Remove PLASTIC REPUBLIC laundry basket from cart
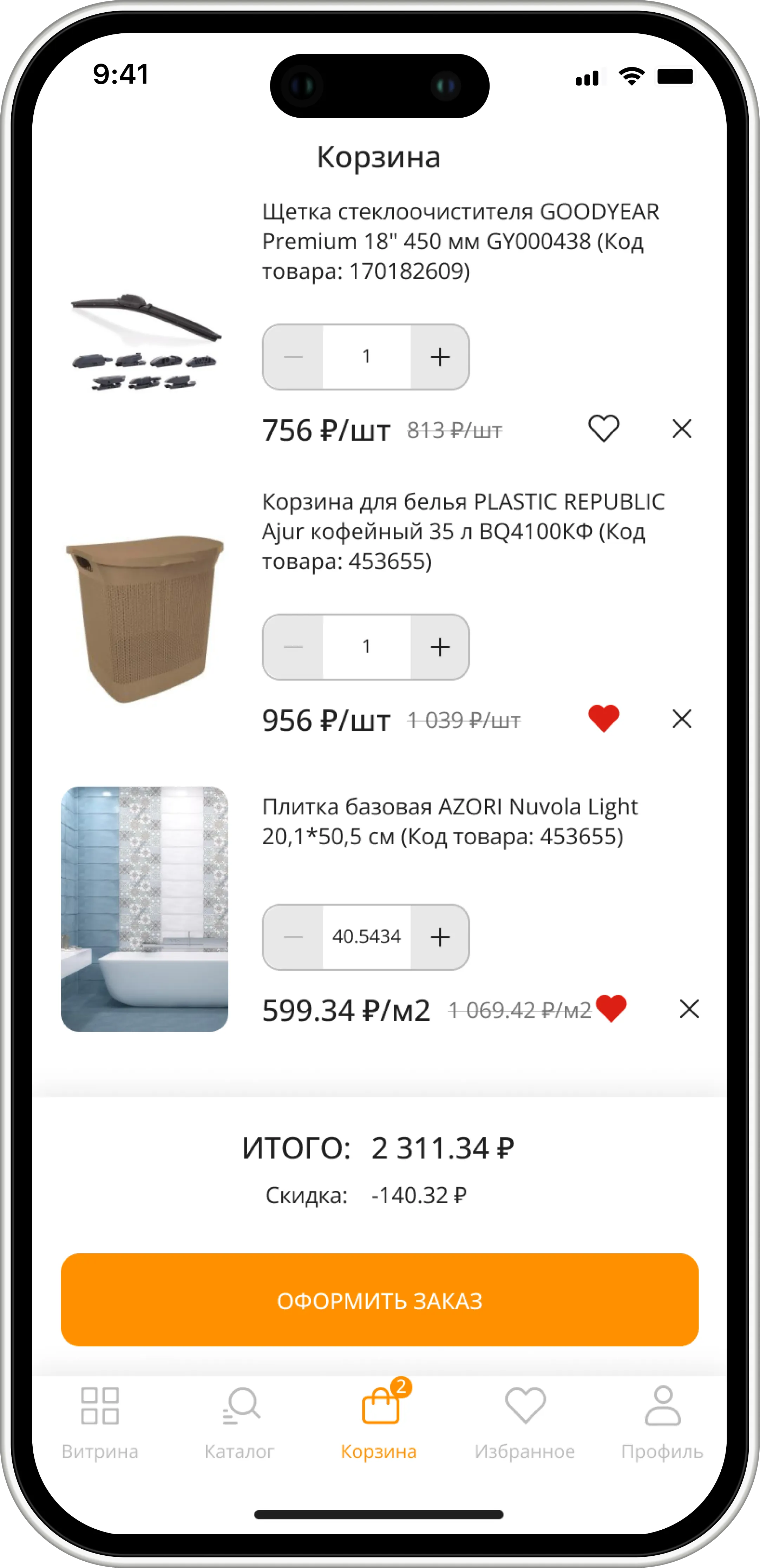The width and height of the screenshot is (760, 1568). [681, 718]
